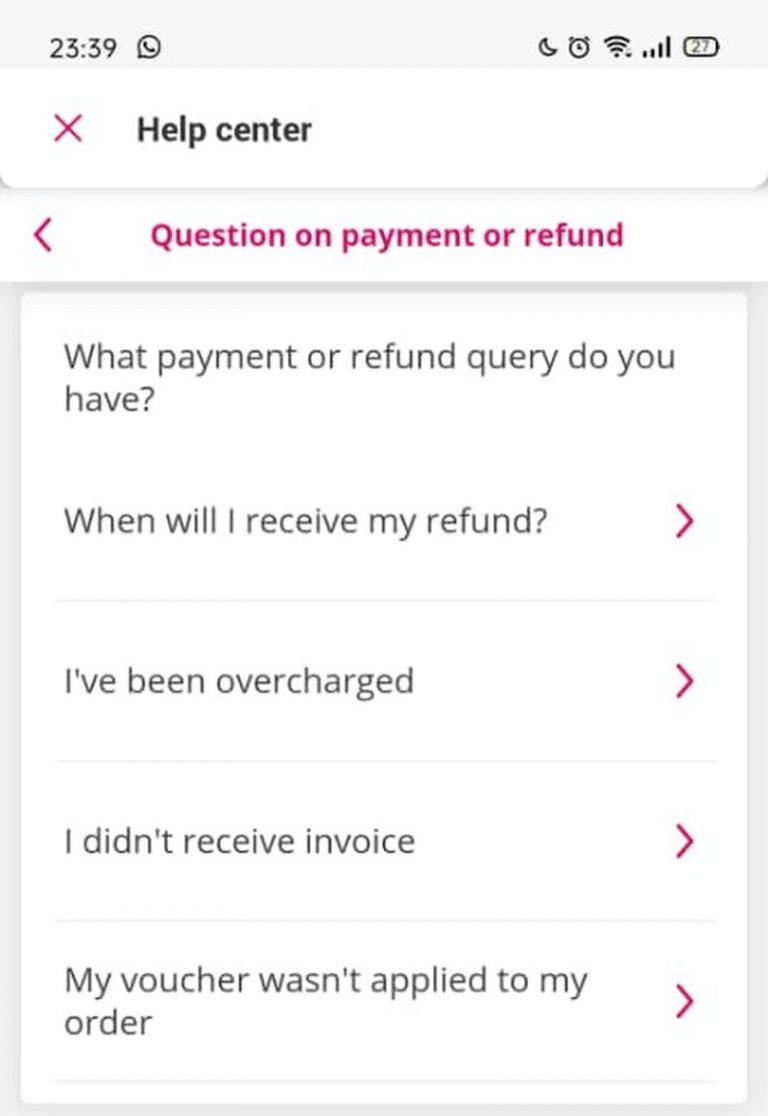Go back from payment or refund question
The width and height of the screenshot is (768, 1116).
(42, 236)
